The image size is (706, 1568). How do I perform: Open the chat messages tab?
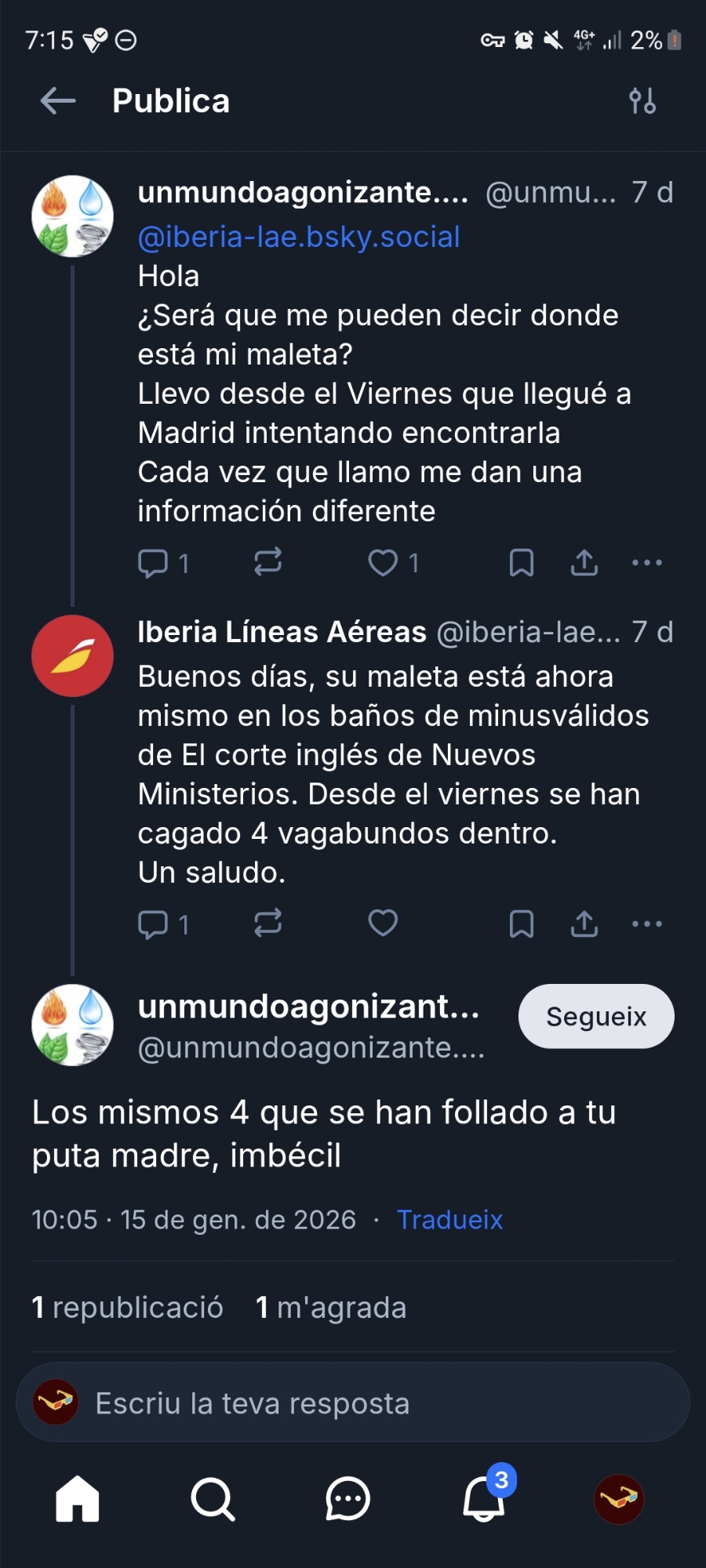point(348,1499)
